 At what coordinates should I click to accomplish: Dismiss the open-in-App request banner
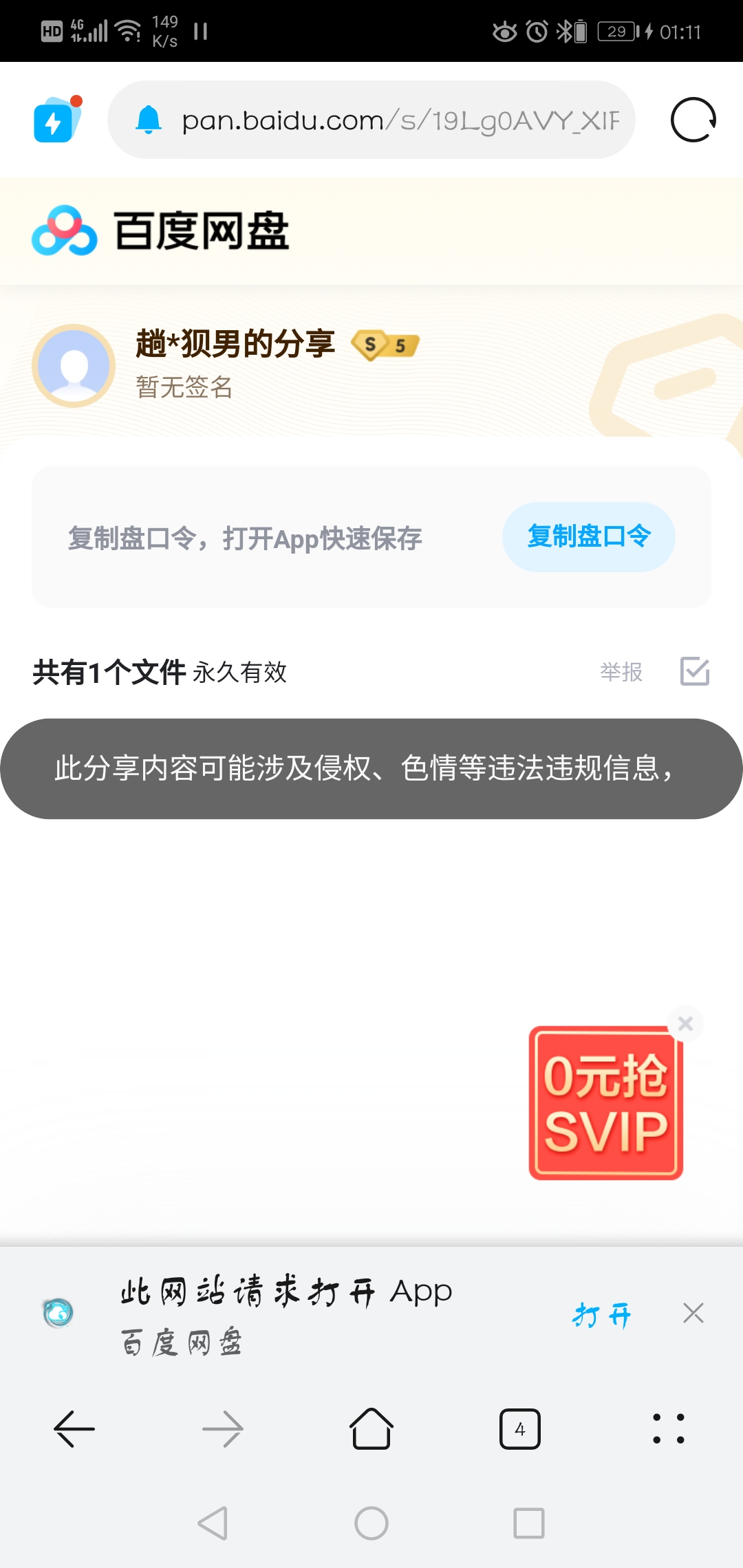tap(693, 1313)
